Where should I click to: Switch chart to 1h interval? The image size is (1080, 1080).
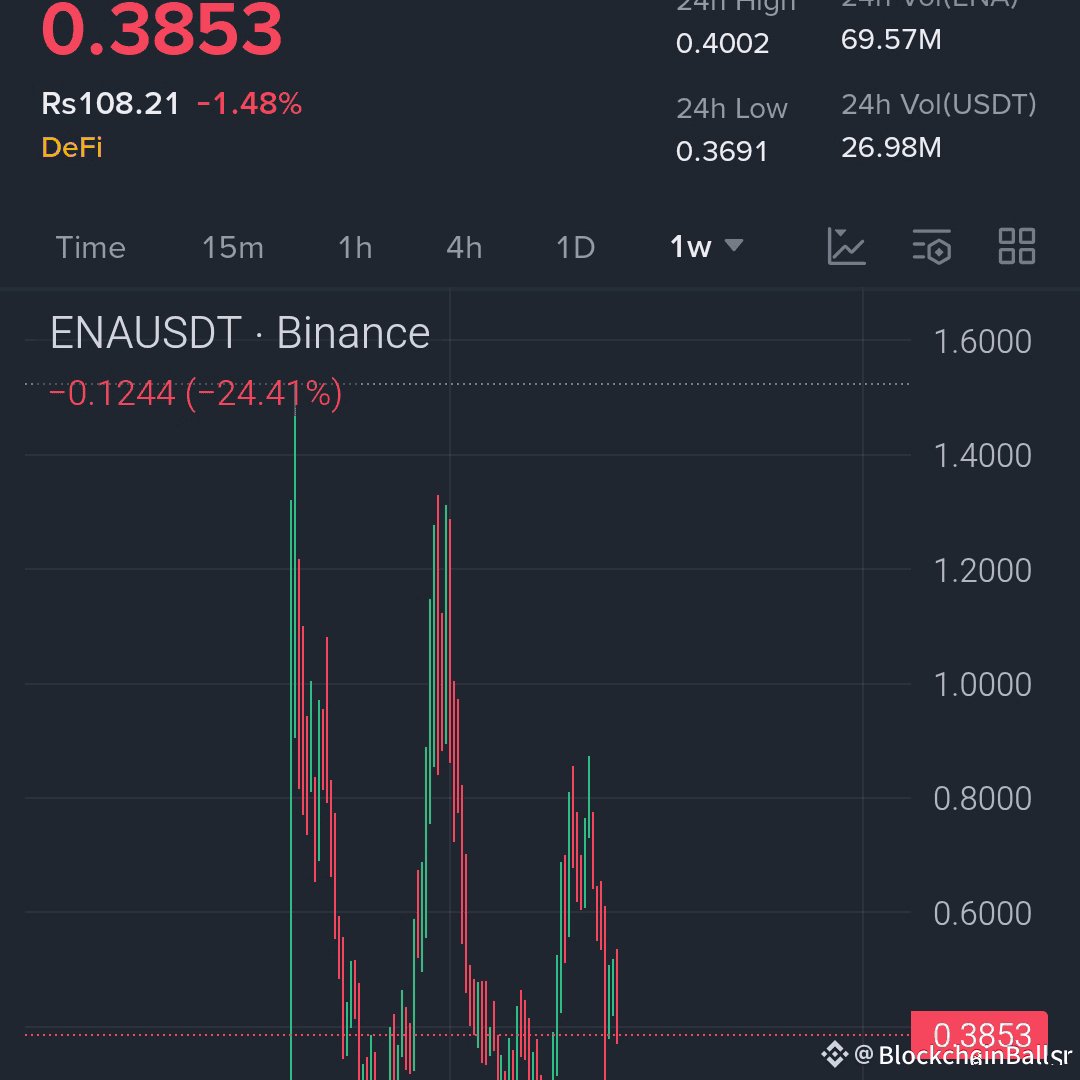[355, 247]
